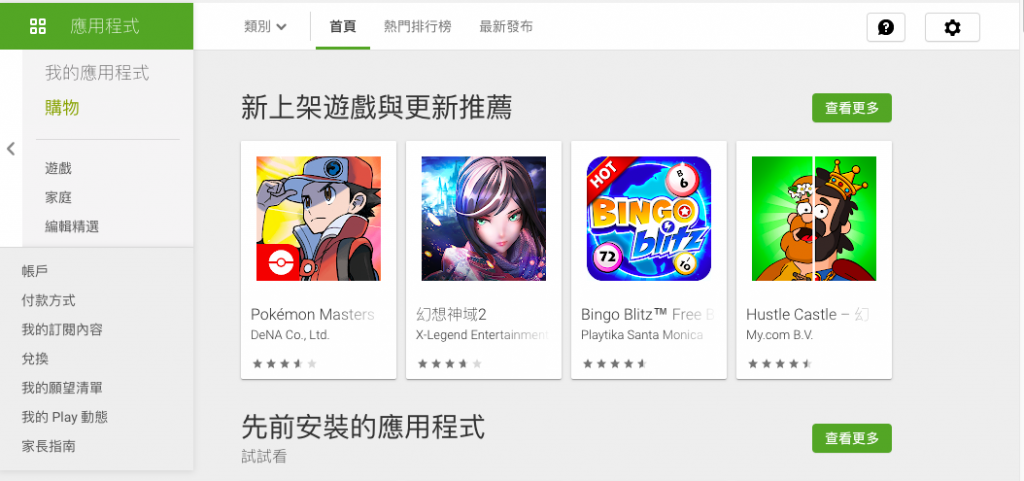Select the 首頁 tab
This screenshot has width=1024, height=481.
[343, 27]
